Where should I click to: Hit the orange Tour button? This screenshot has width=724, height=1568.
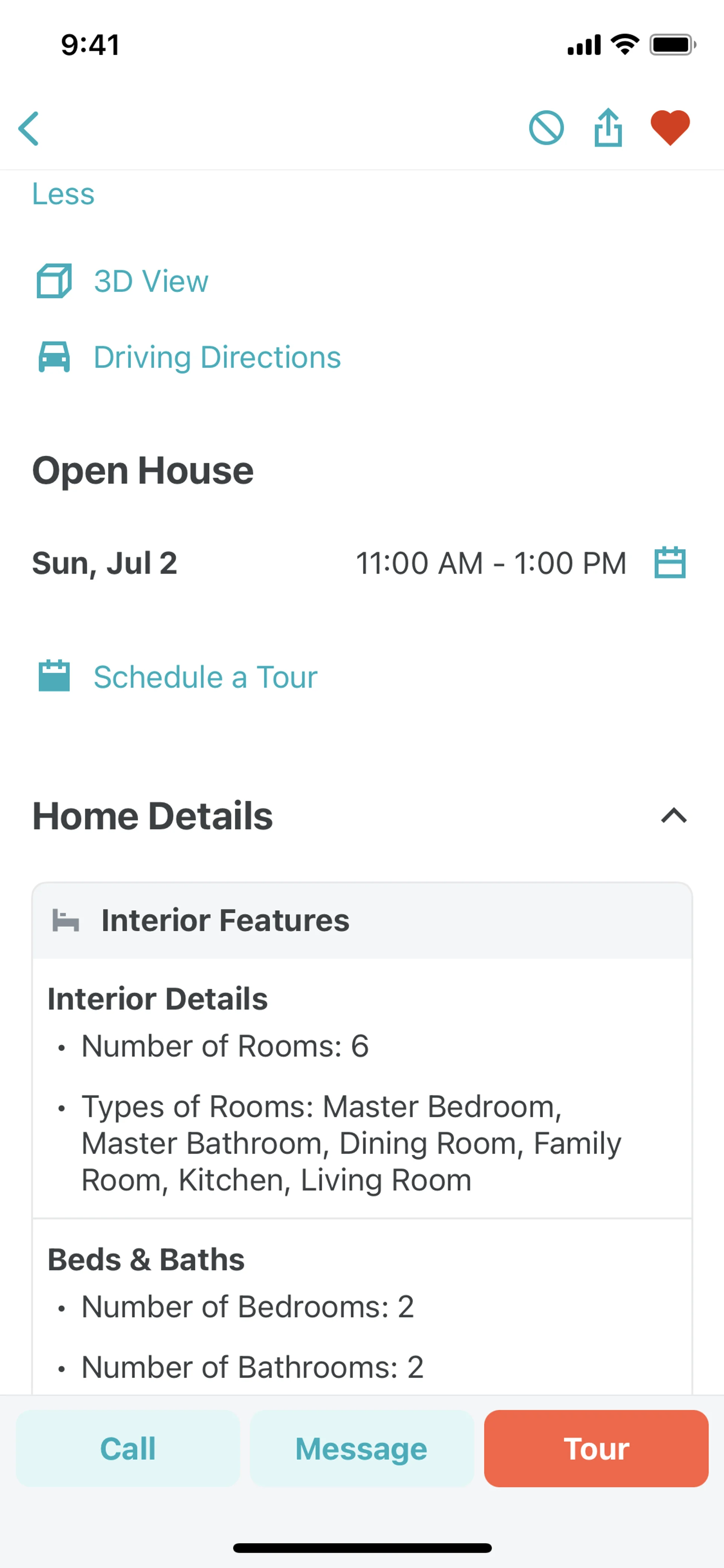tap(596, 1448)
